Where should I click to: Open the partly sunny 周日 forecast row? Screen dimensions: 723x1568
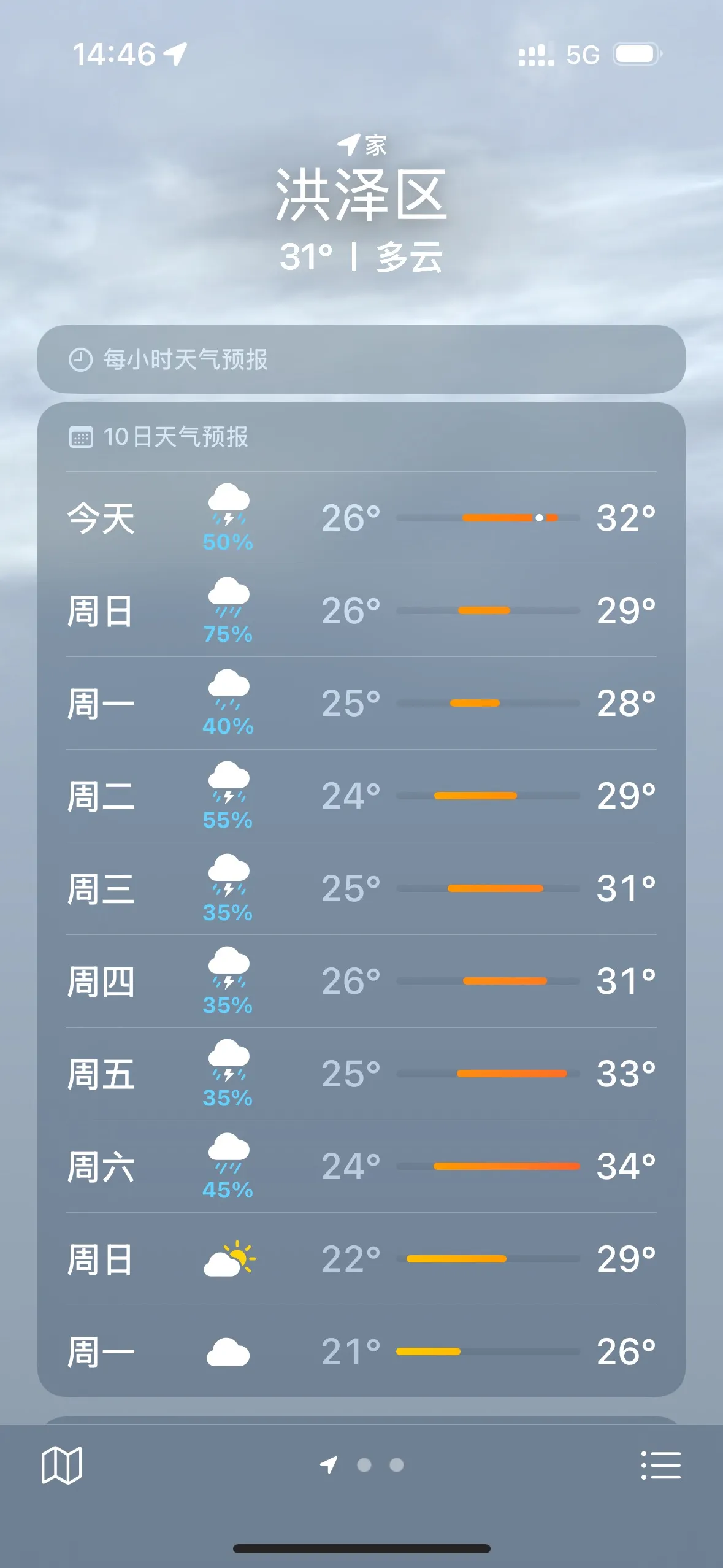click(x=361, y=1259)
